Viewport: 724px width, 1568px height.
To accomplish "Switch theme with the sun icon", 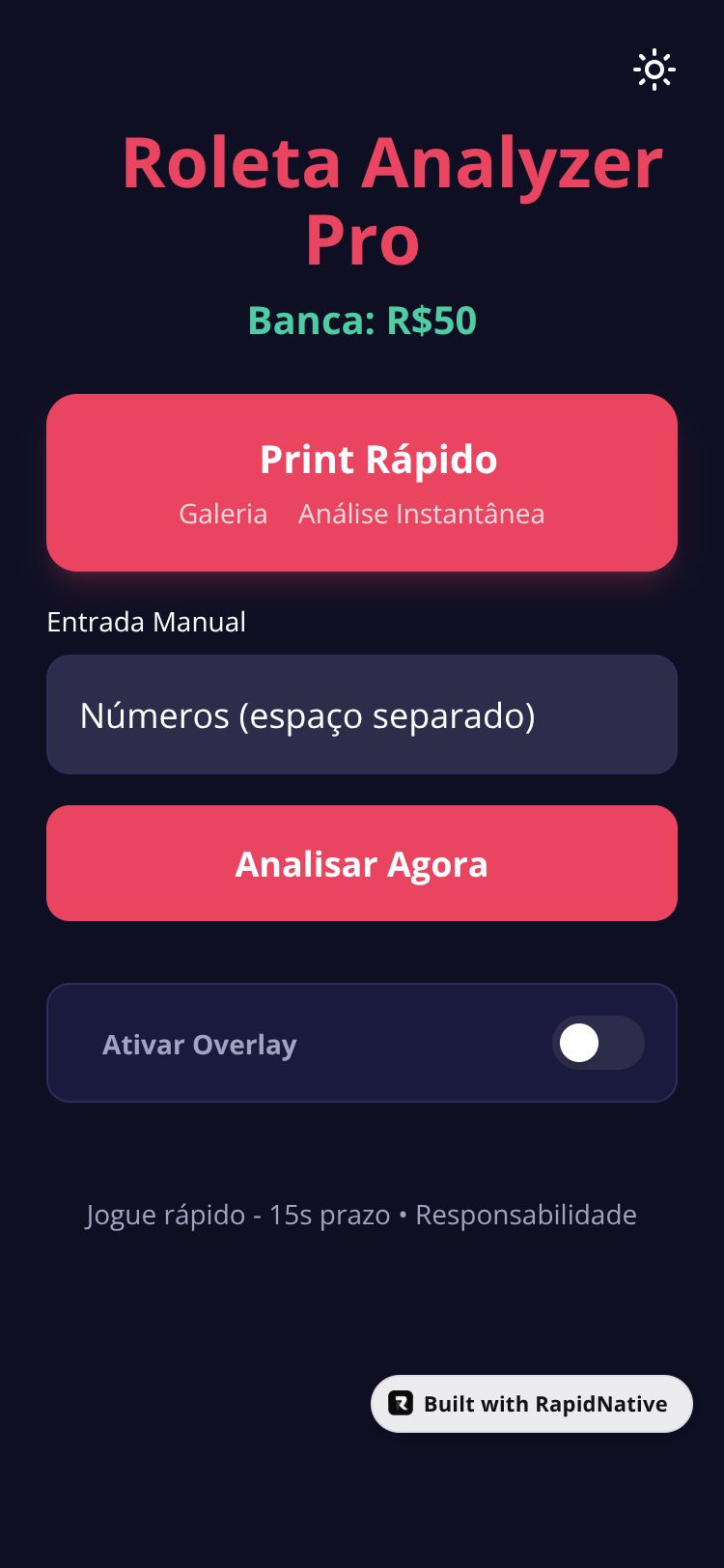I will tap(654, 70).
